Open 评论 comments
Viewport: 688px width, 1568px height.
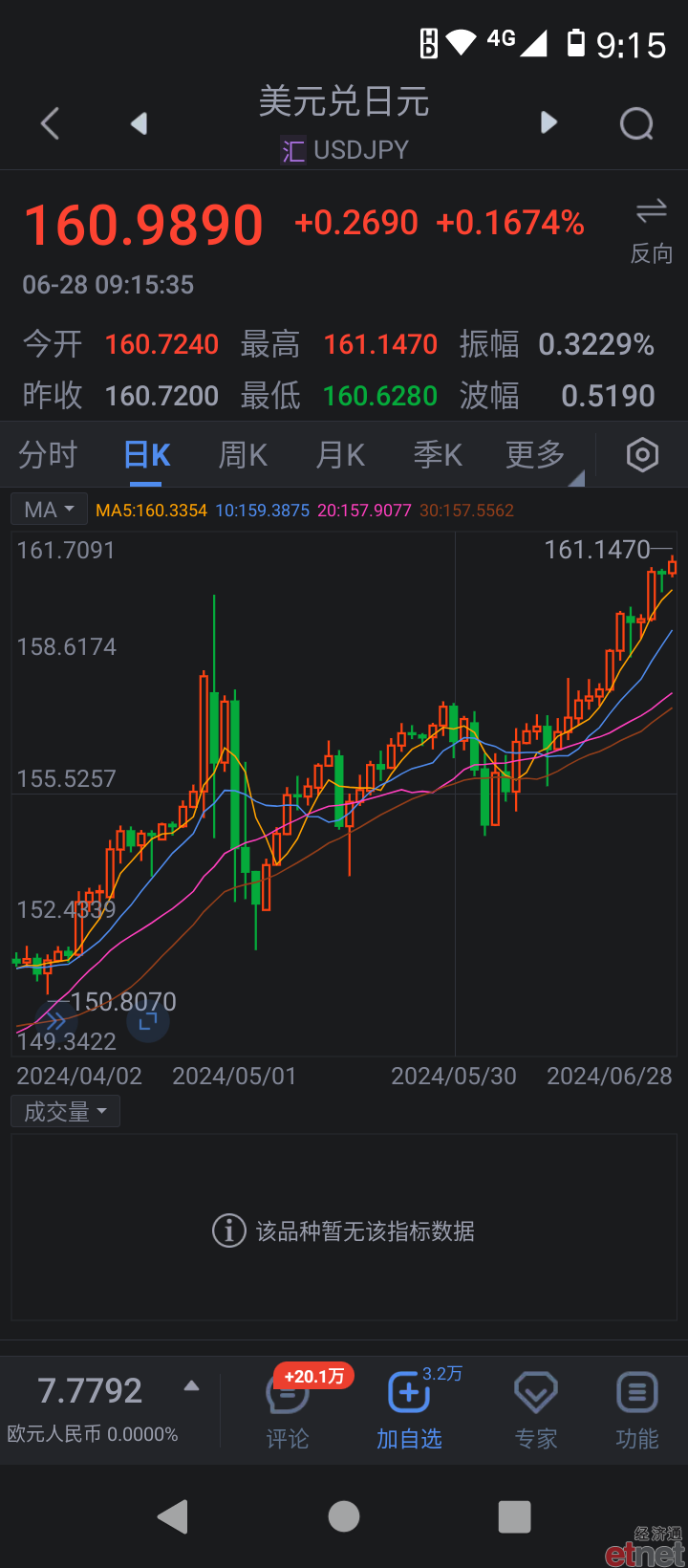click(288, 1409)
